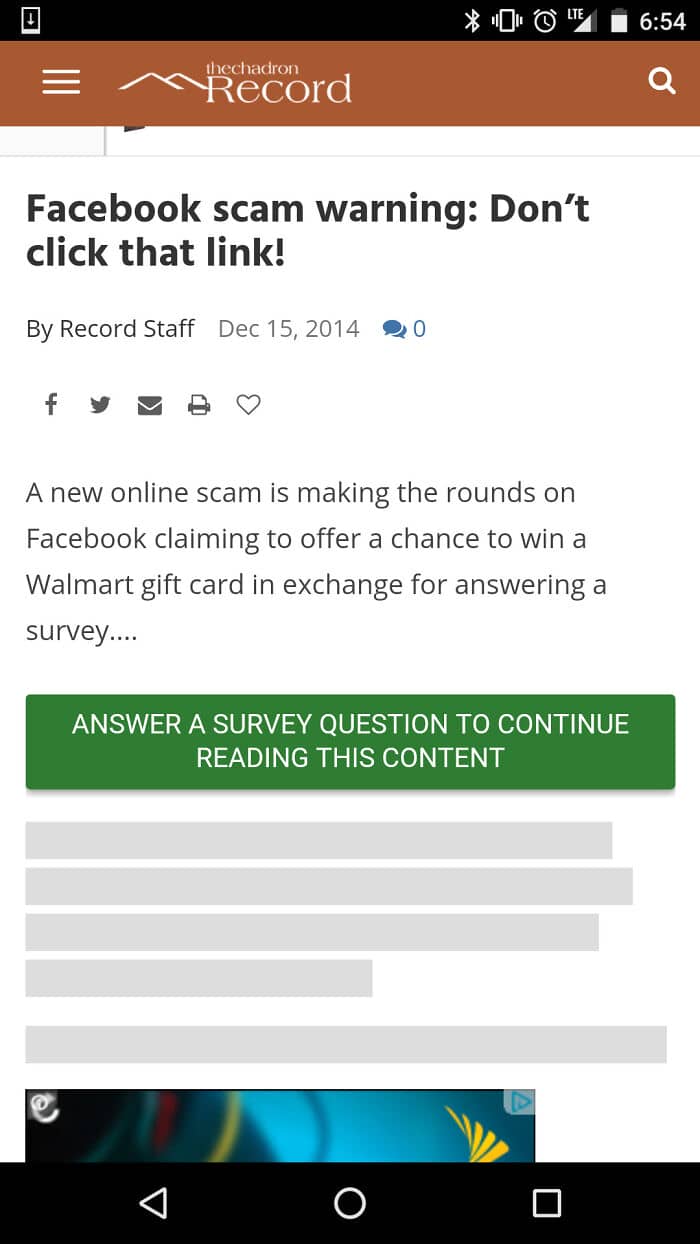
Task: Tap the search magnifier icon
Action: (x=662, y=81)
